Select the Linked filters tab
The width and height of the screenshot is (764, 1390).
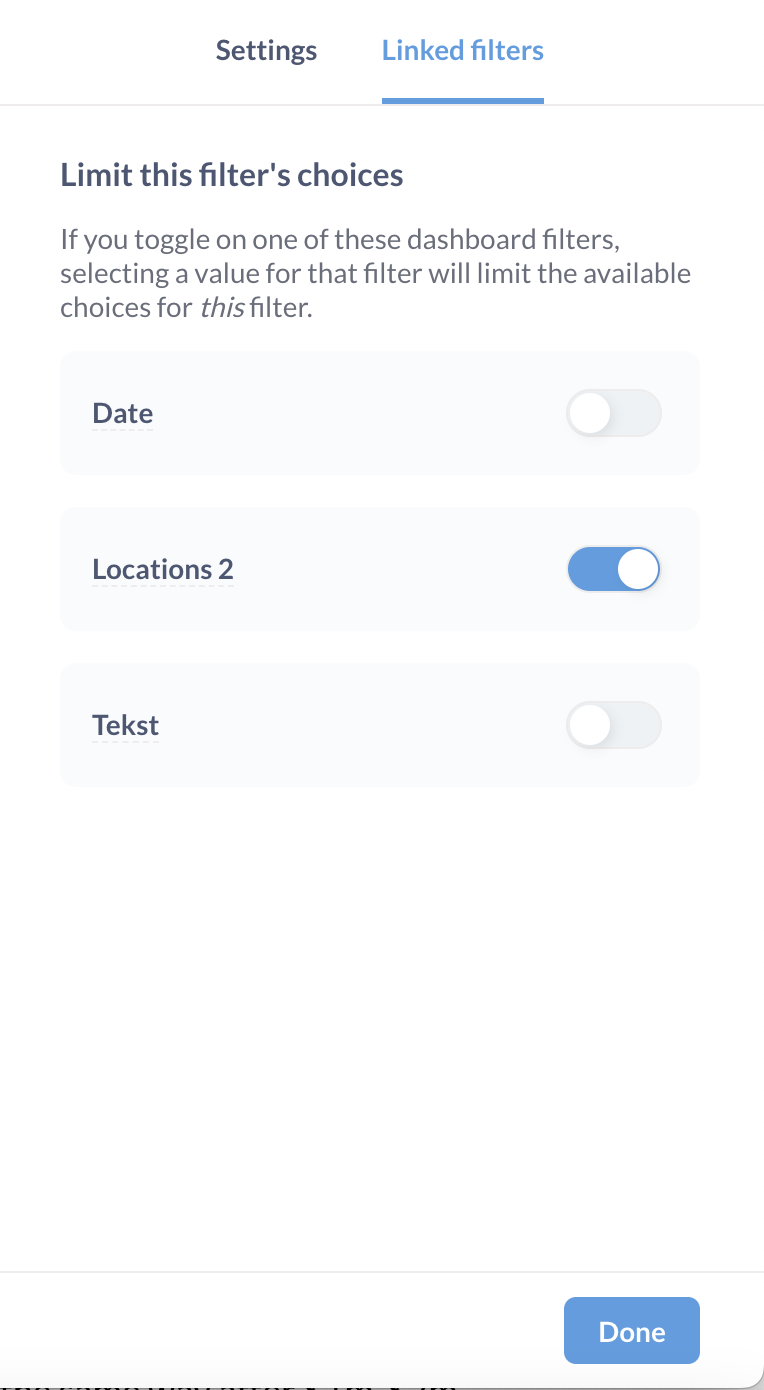pos(463,51)
